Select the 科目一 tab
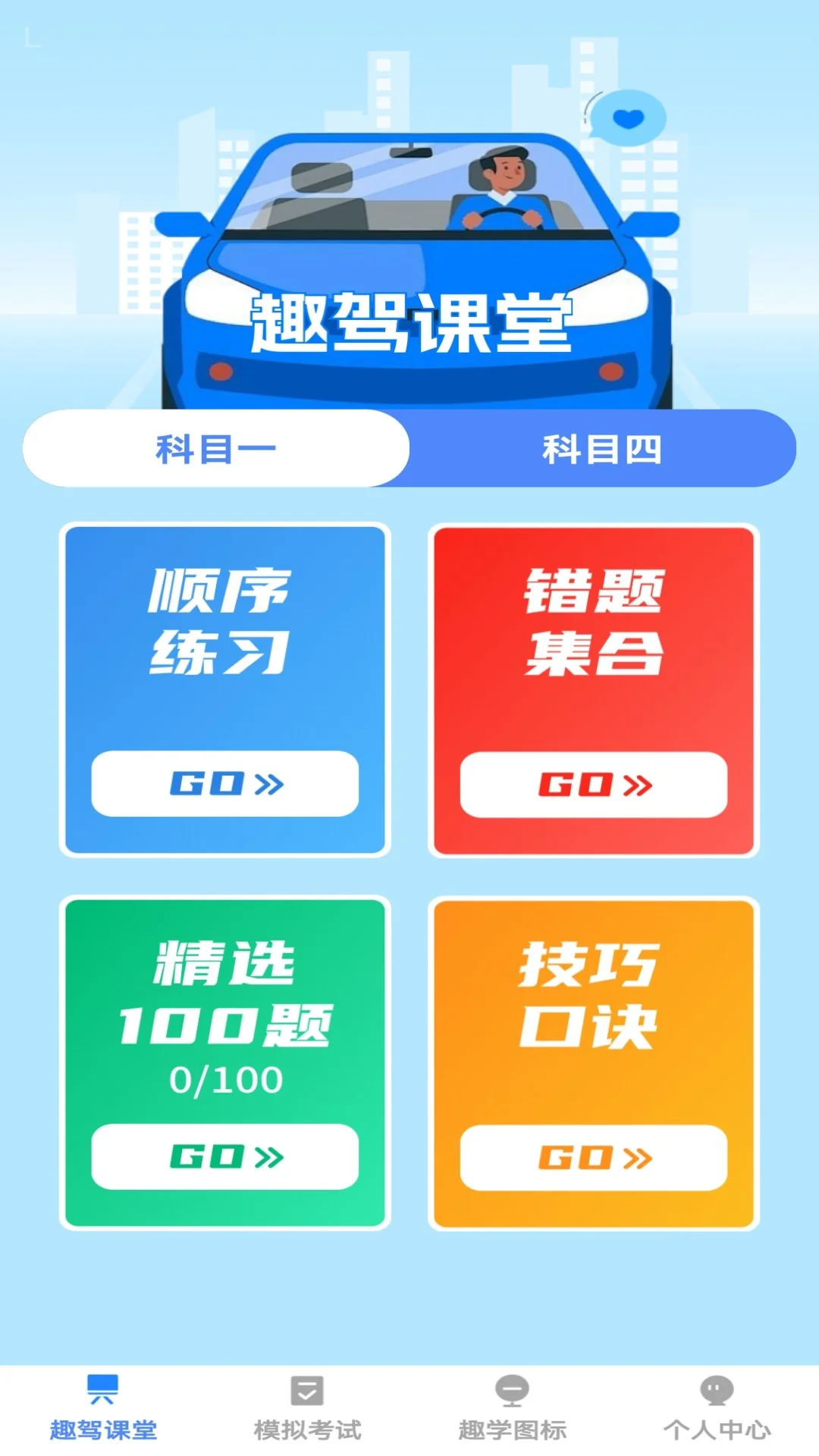Screen dimensions: 819x1456 point(215,447)
